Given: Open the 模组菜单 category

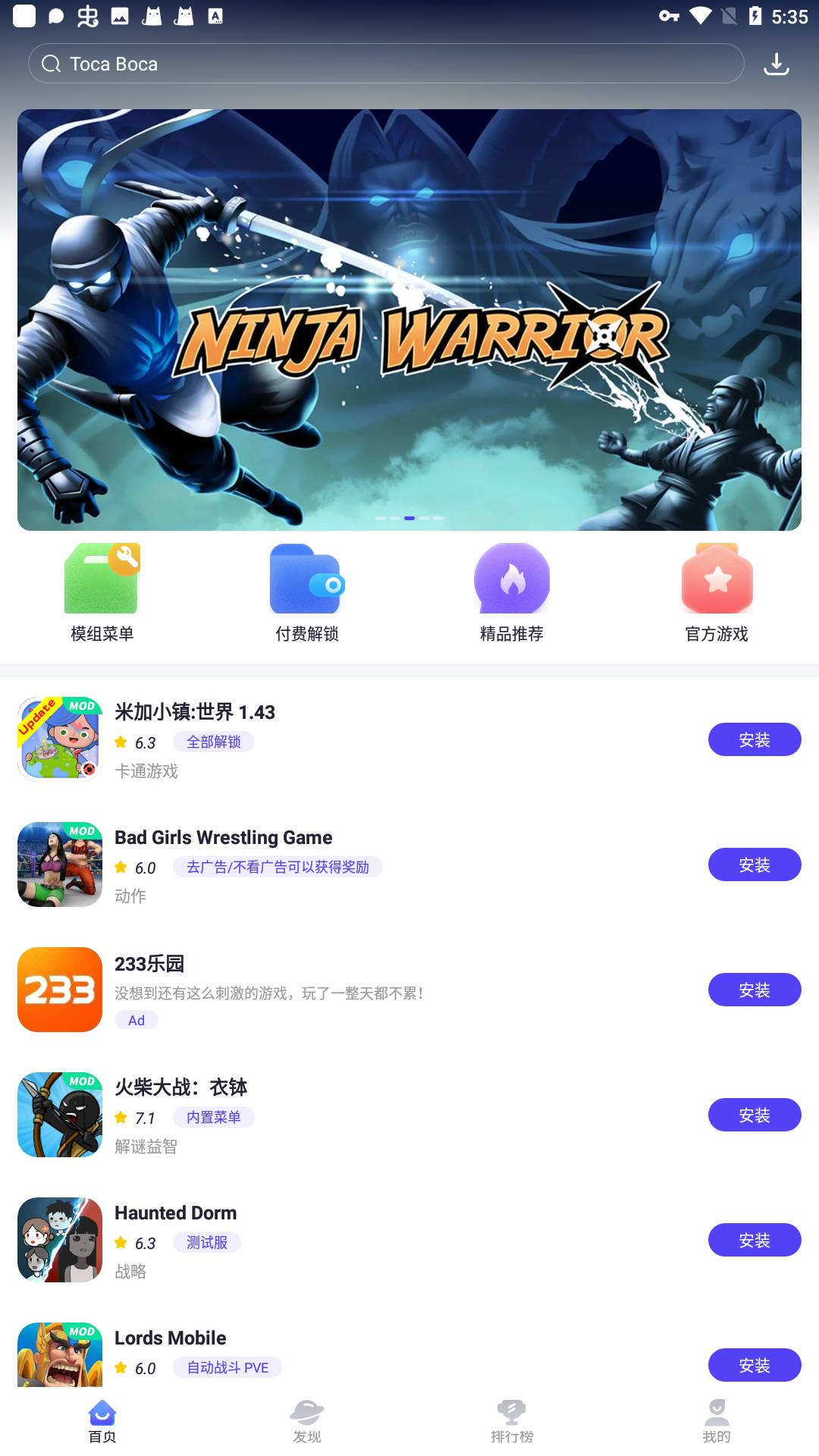Looking at the screenshot, I should [102, 592].
